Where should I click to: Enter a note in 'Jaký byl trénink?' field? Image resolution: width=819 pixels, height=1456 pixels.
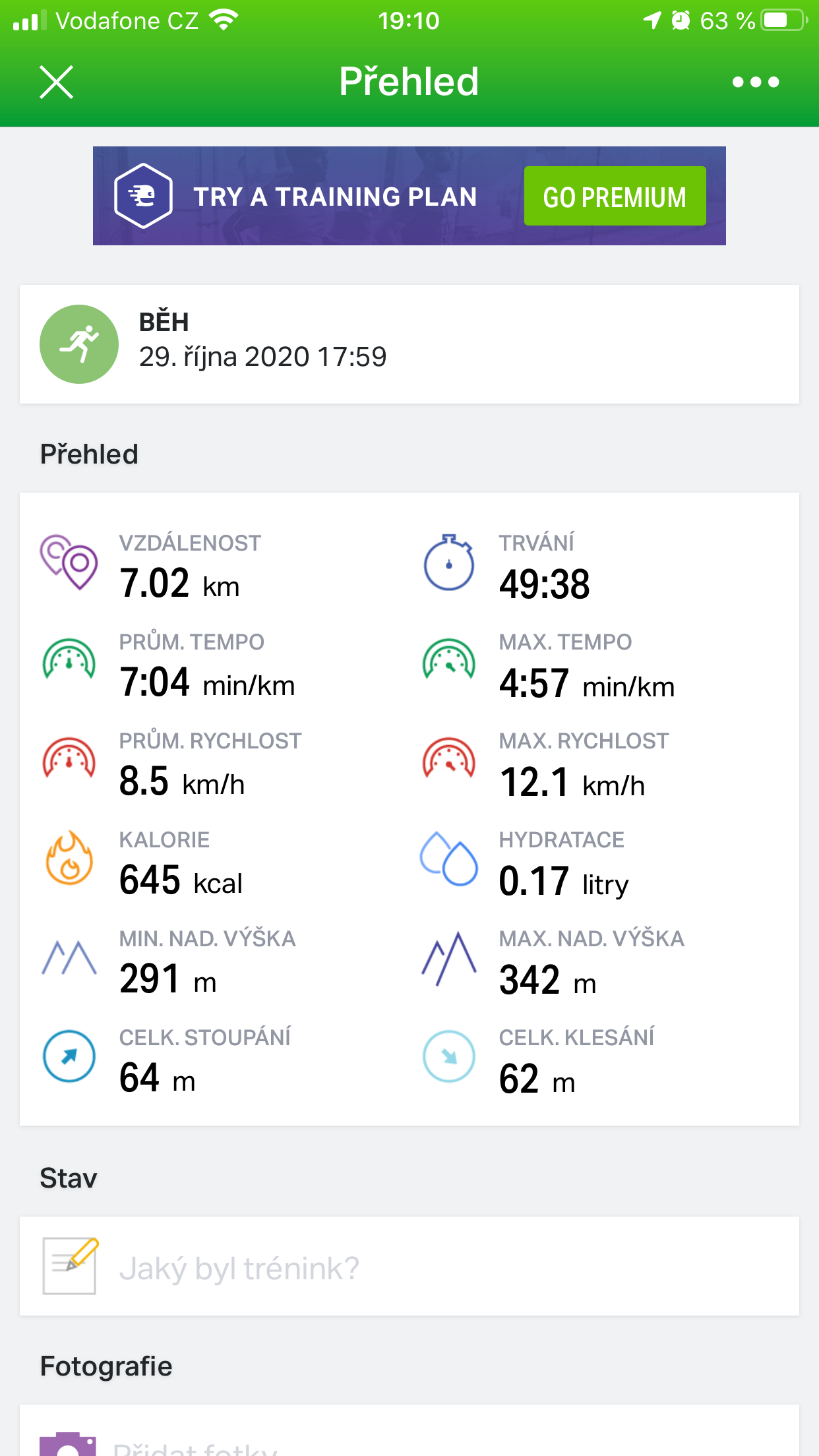click(x=409, y=1266)
